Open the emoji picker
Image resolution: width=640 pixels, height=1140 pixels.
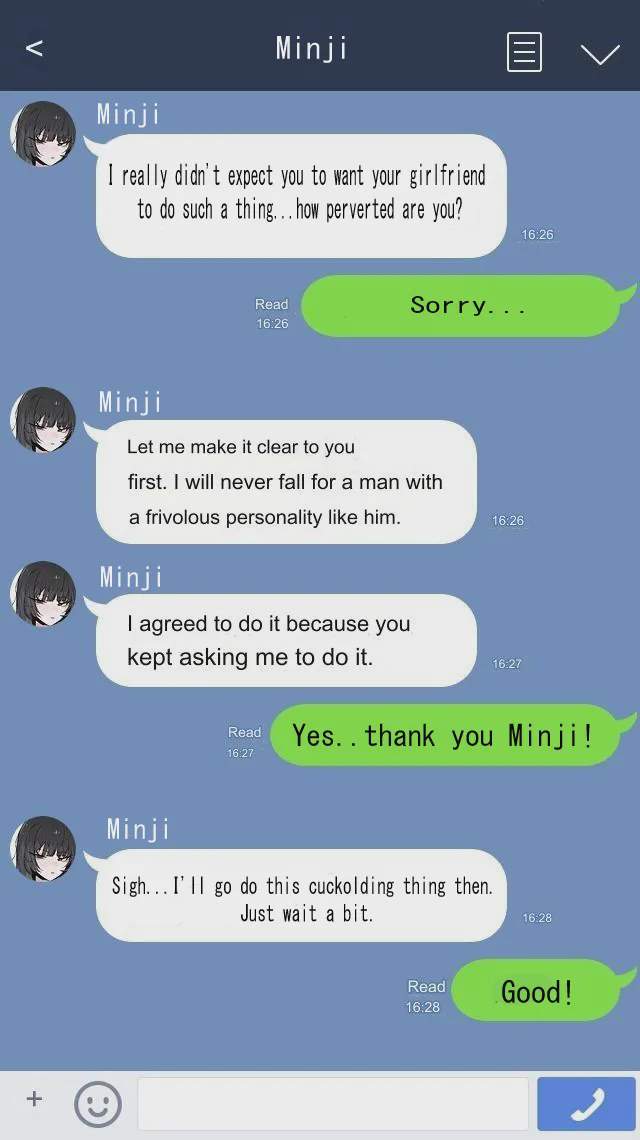tap(98, 1104)
